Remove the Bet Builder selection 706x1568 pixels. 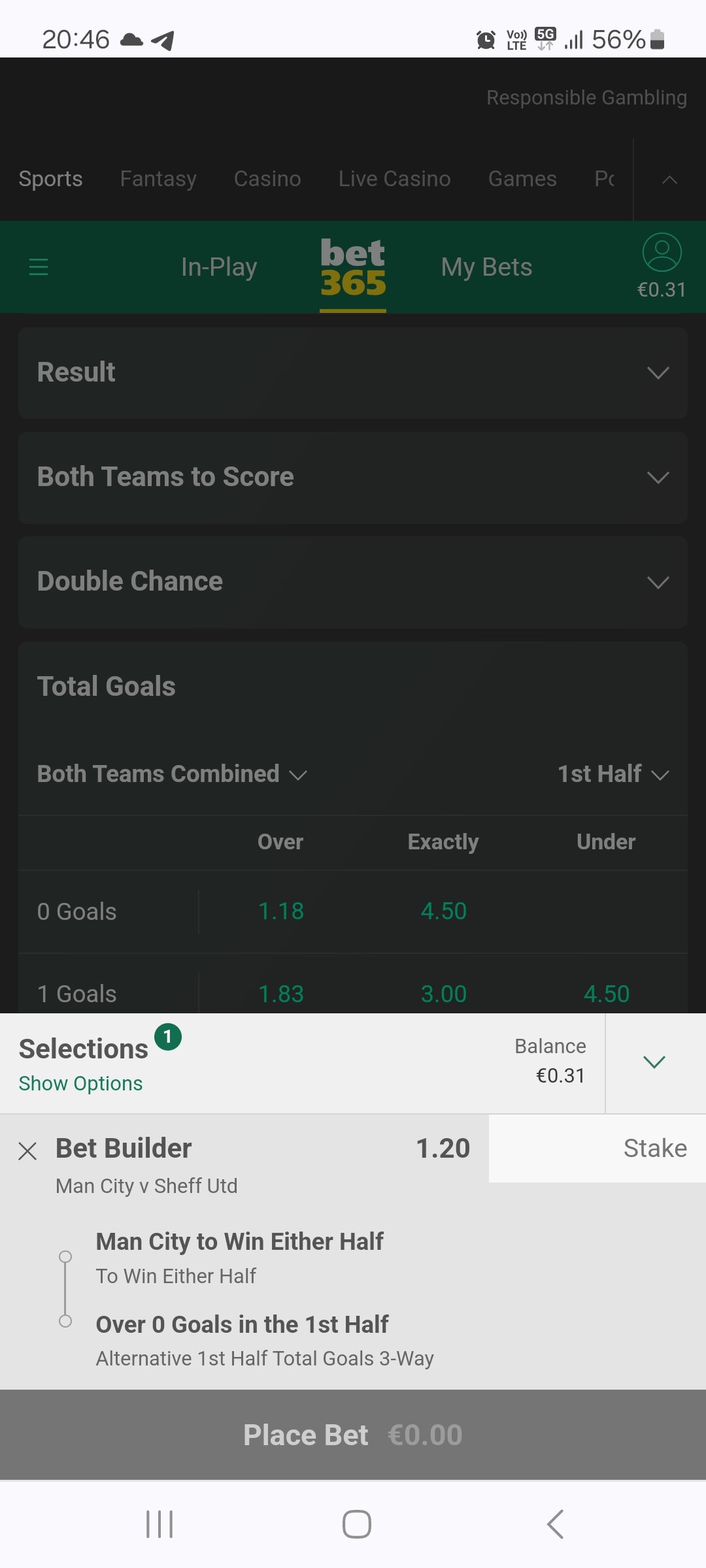click(27, 1151)
